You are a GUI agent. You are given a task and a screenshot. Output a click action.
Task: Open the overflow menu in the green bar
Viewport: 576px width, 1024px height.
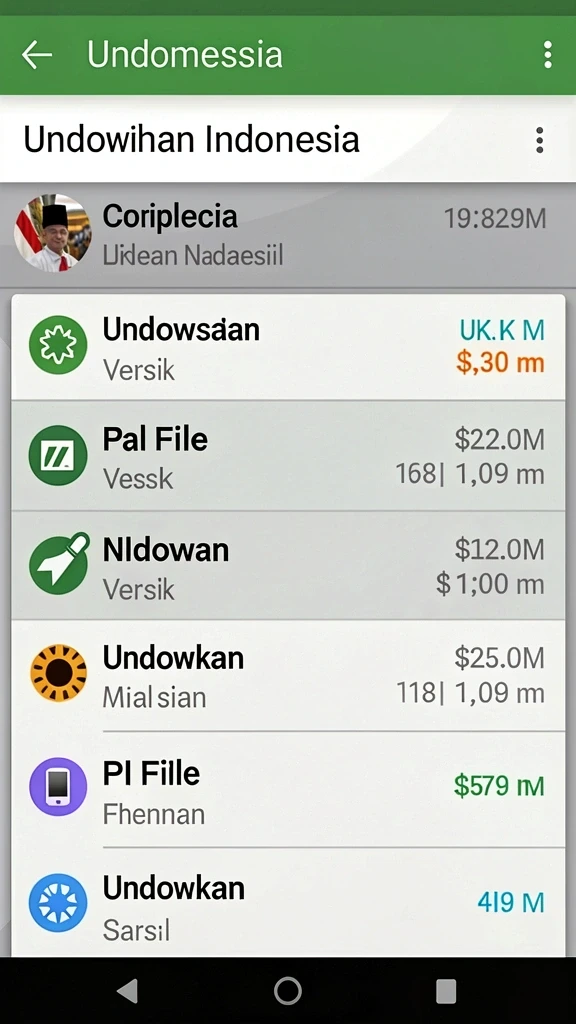[547, 55]
